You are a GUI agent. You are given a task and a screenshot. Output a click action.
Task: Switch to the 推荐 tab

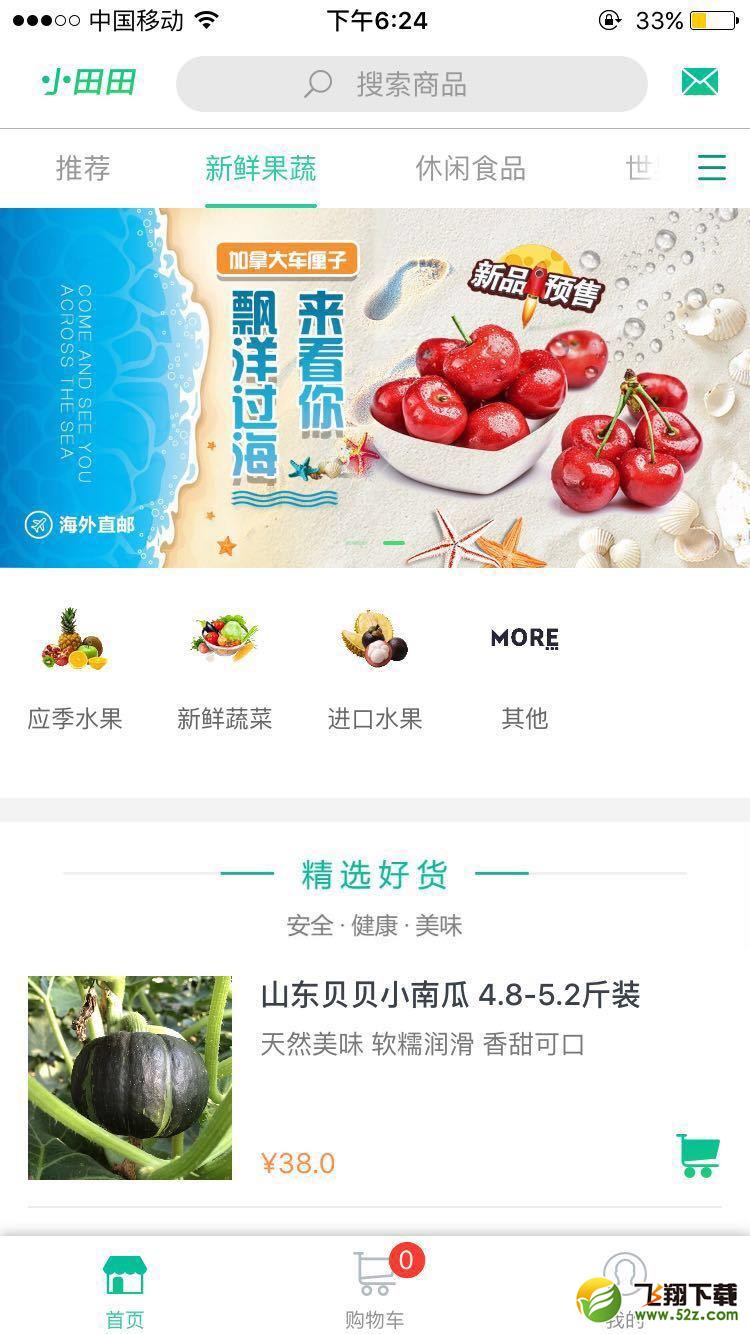83,168
